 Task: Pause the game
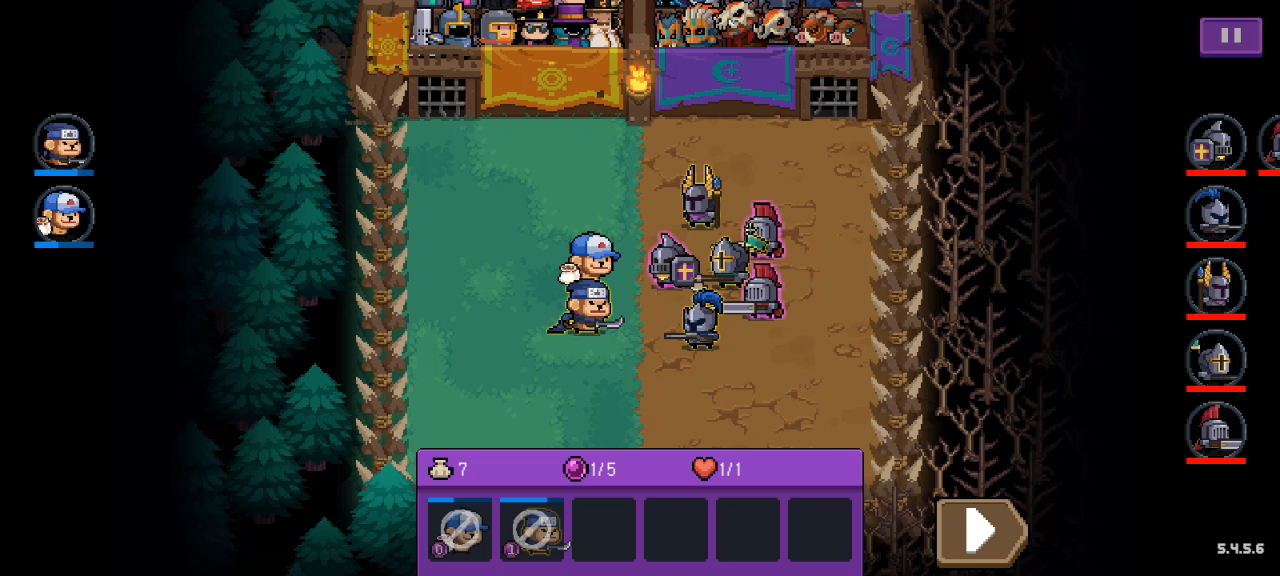coord(1231,37)
